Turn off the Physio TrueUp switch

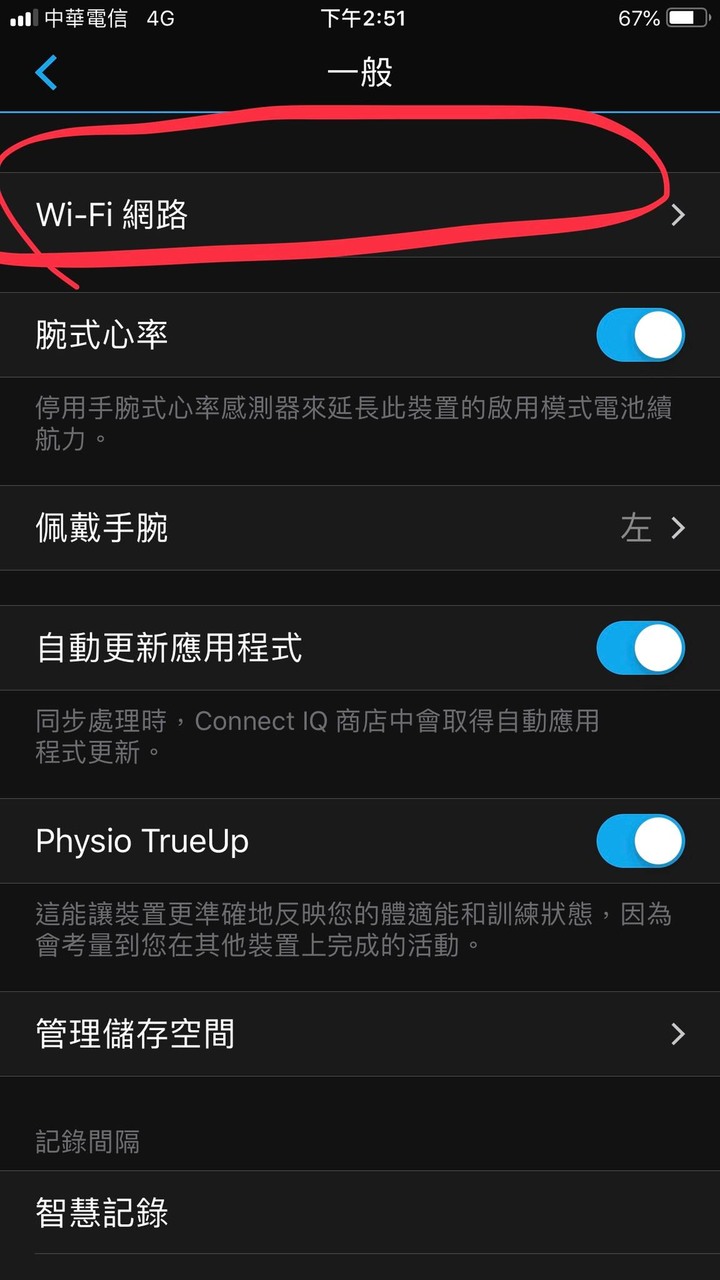click(640, 841)
